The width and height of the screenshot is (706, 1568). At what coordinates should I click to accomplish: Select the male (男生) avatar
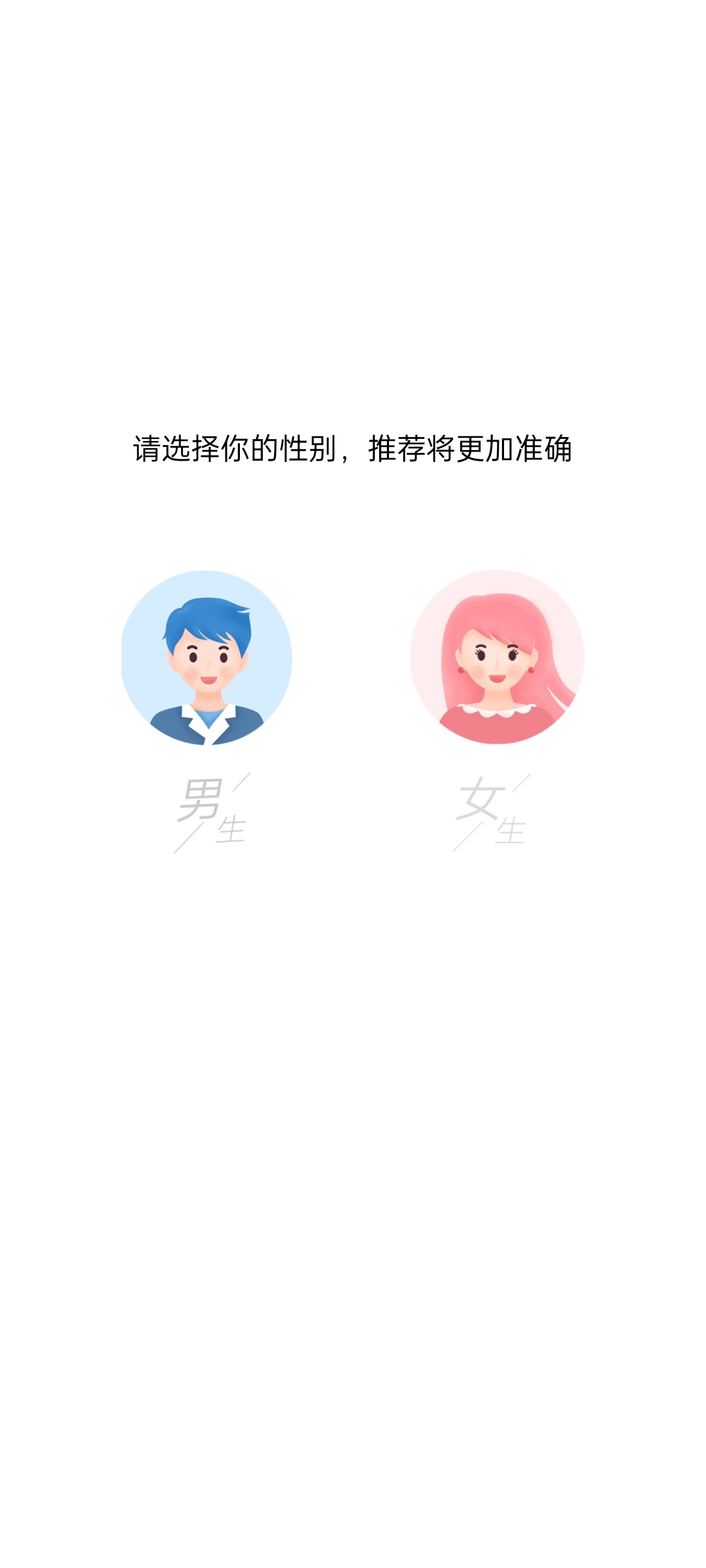(207, 658)
